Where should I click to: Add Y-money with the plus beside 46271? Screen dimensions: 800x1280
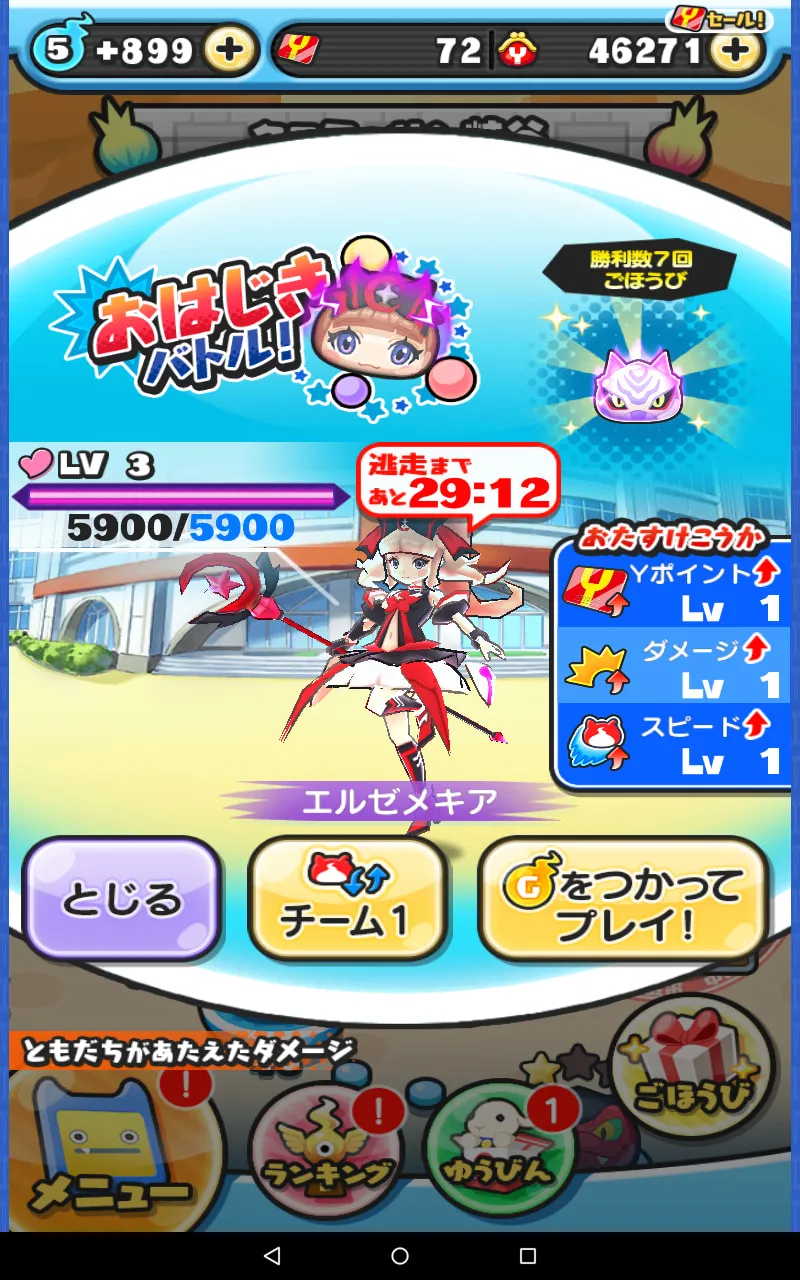(735, 50)
